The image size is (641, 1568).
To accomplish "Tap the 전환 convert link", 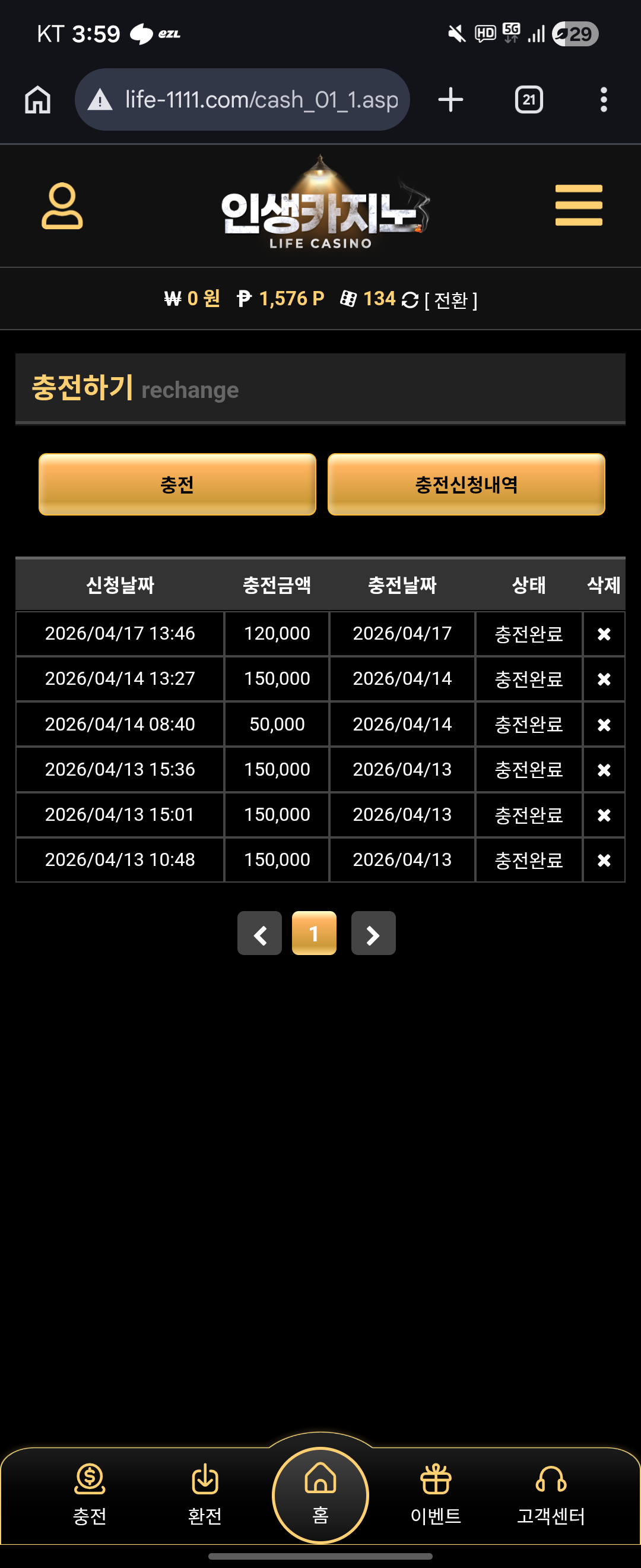I will click(450, 300).
